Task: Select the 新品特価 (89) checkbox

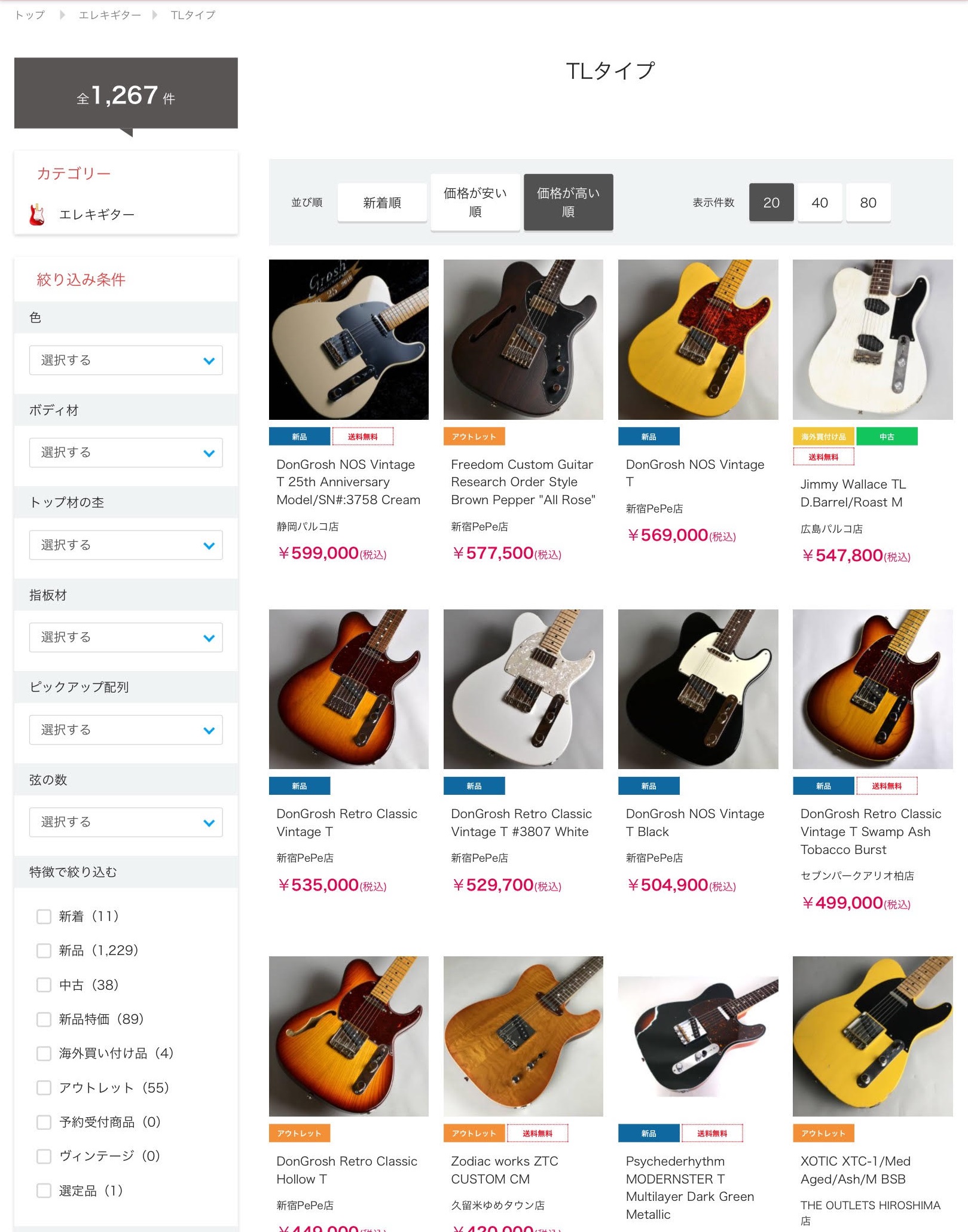Action: (x=44, y=1019)
